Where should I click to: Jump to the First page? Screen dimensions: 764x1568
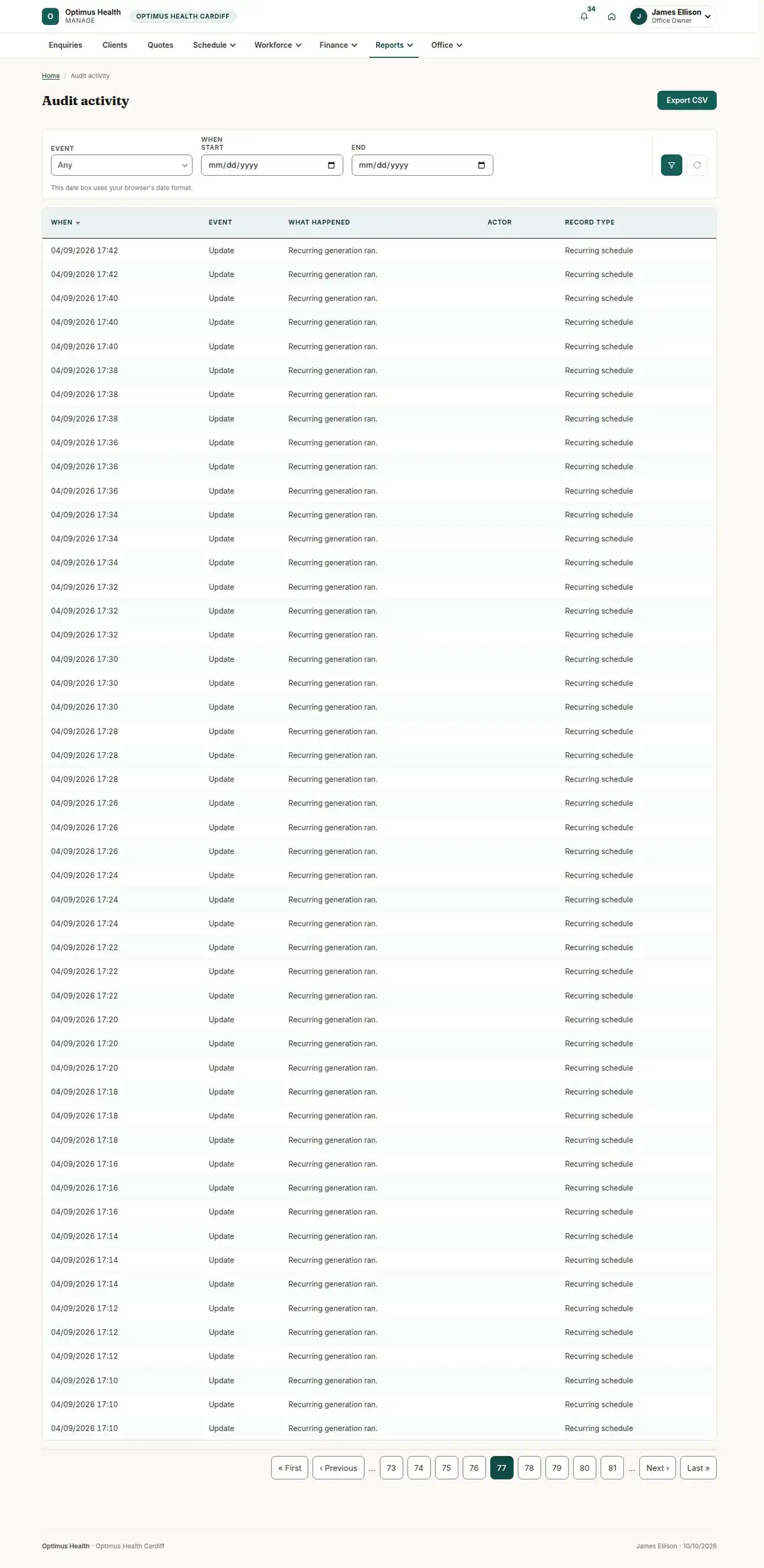290,1468
